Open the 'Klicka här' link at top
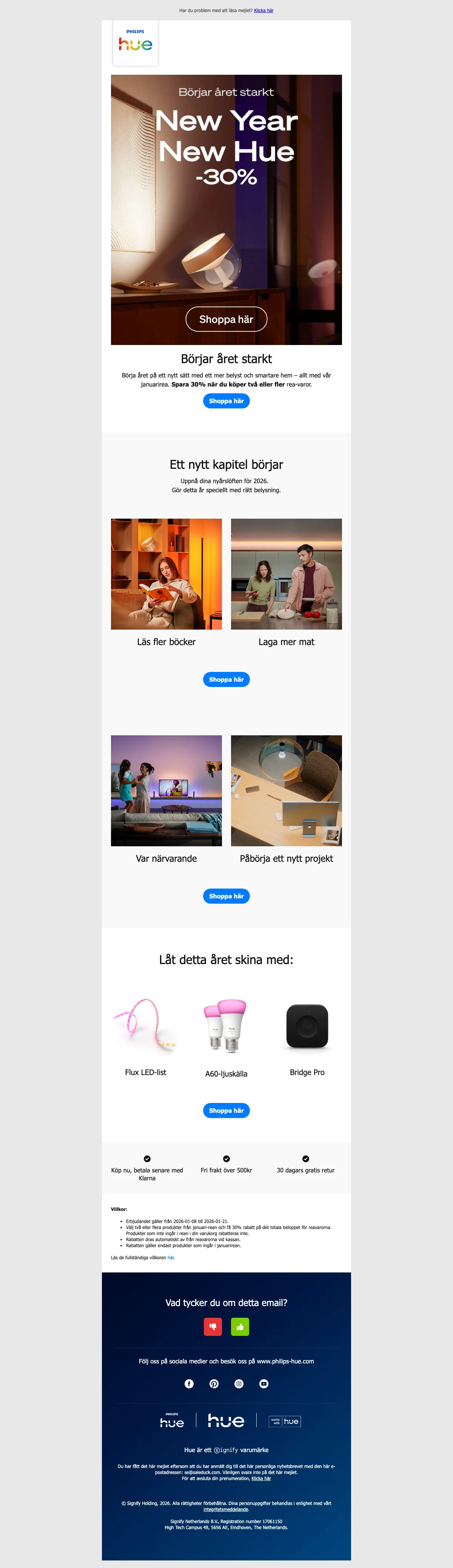 point(263,10)
